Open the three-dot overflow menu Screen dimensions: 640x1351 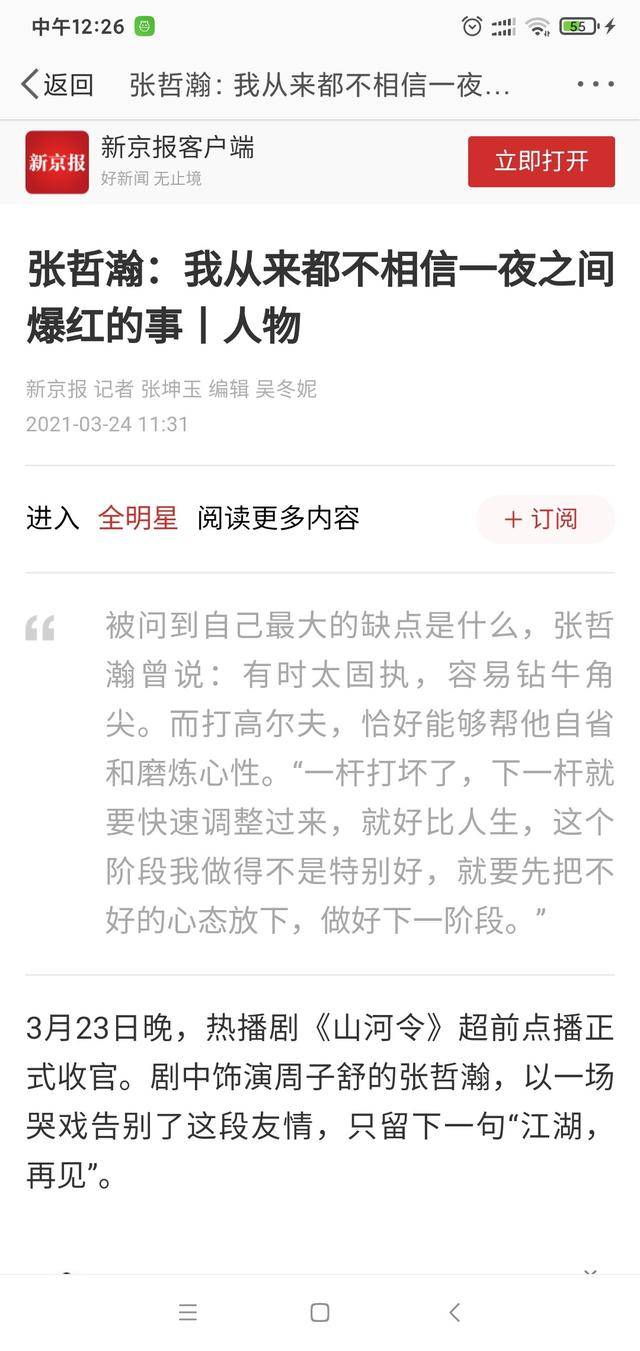tap(596, 85)
